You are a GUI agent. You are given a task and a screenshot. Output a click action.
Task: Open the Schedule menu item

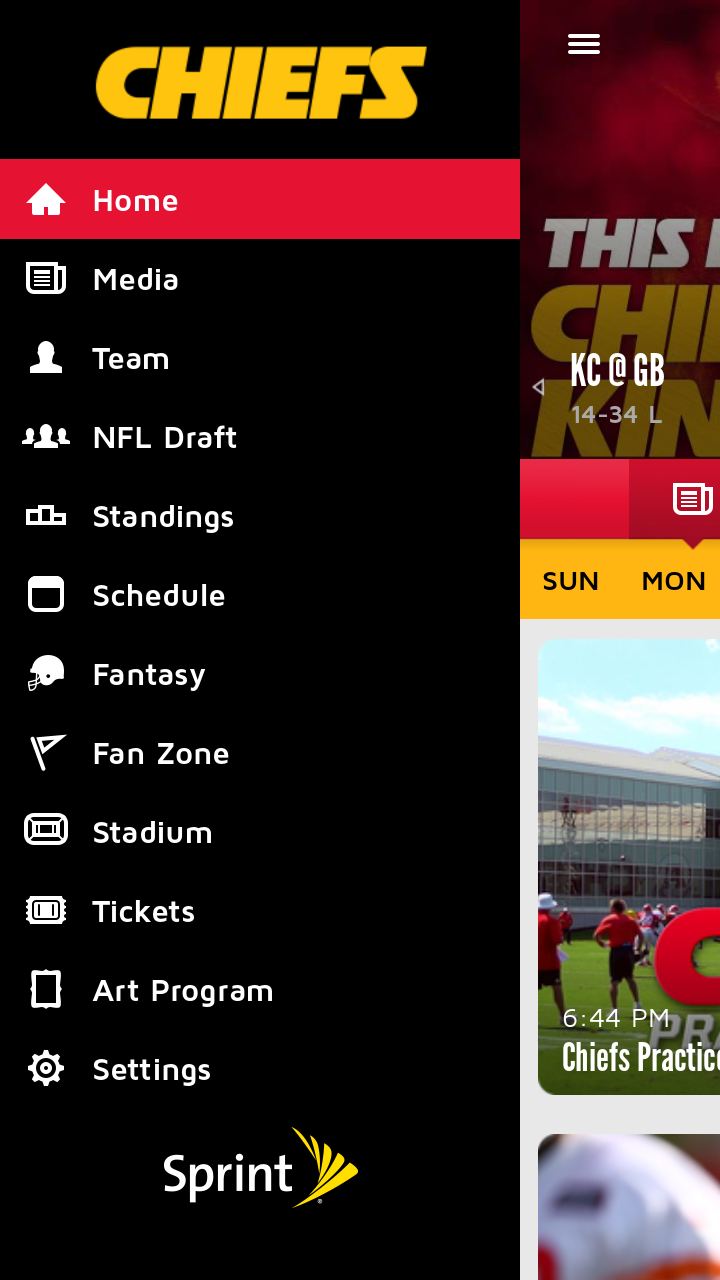158,595
